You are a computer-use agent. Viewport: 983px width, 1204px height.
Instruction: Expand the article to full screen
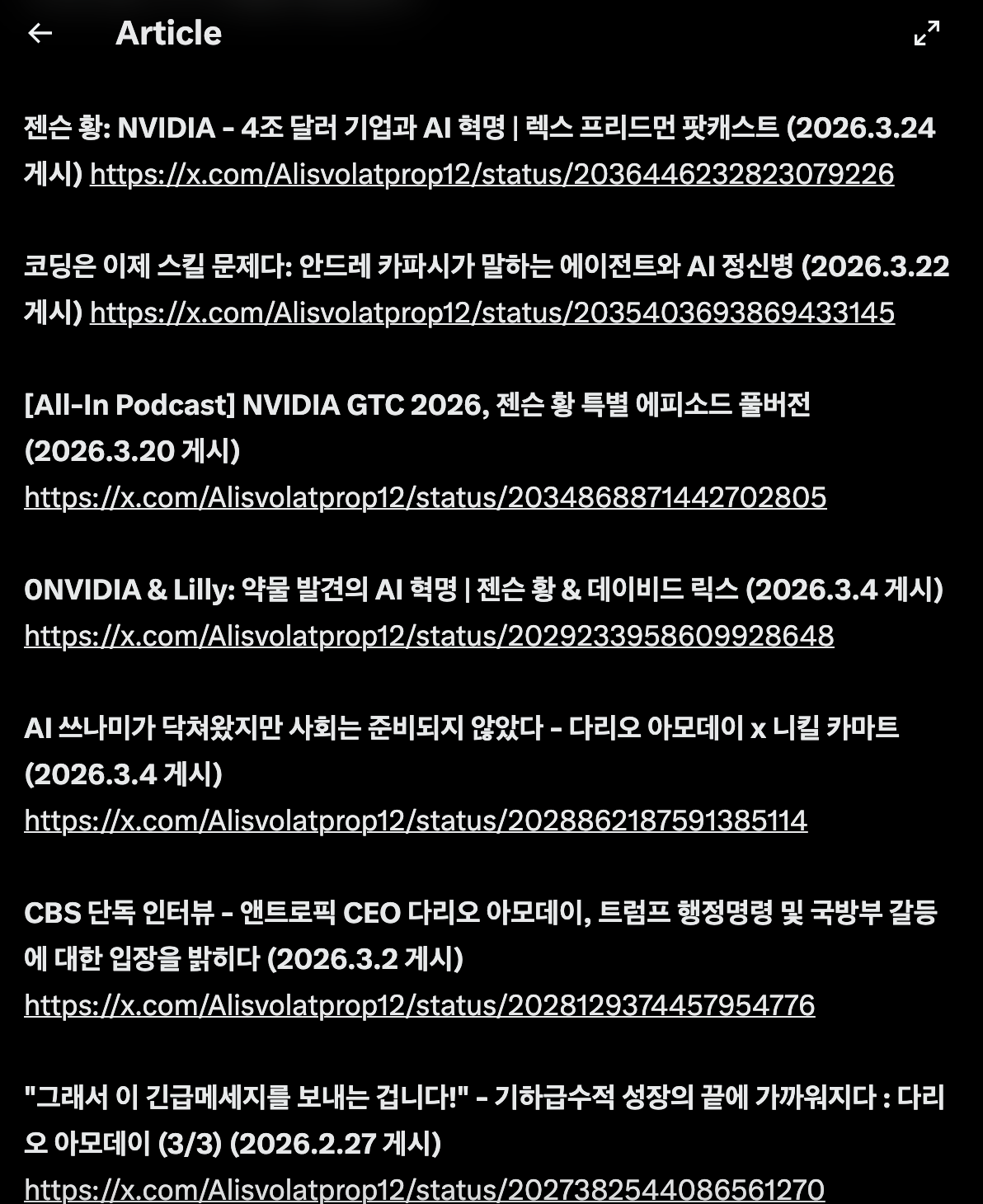[927, 33]
